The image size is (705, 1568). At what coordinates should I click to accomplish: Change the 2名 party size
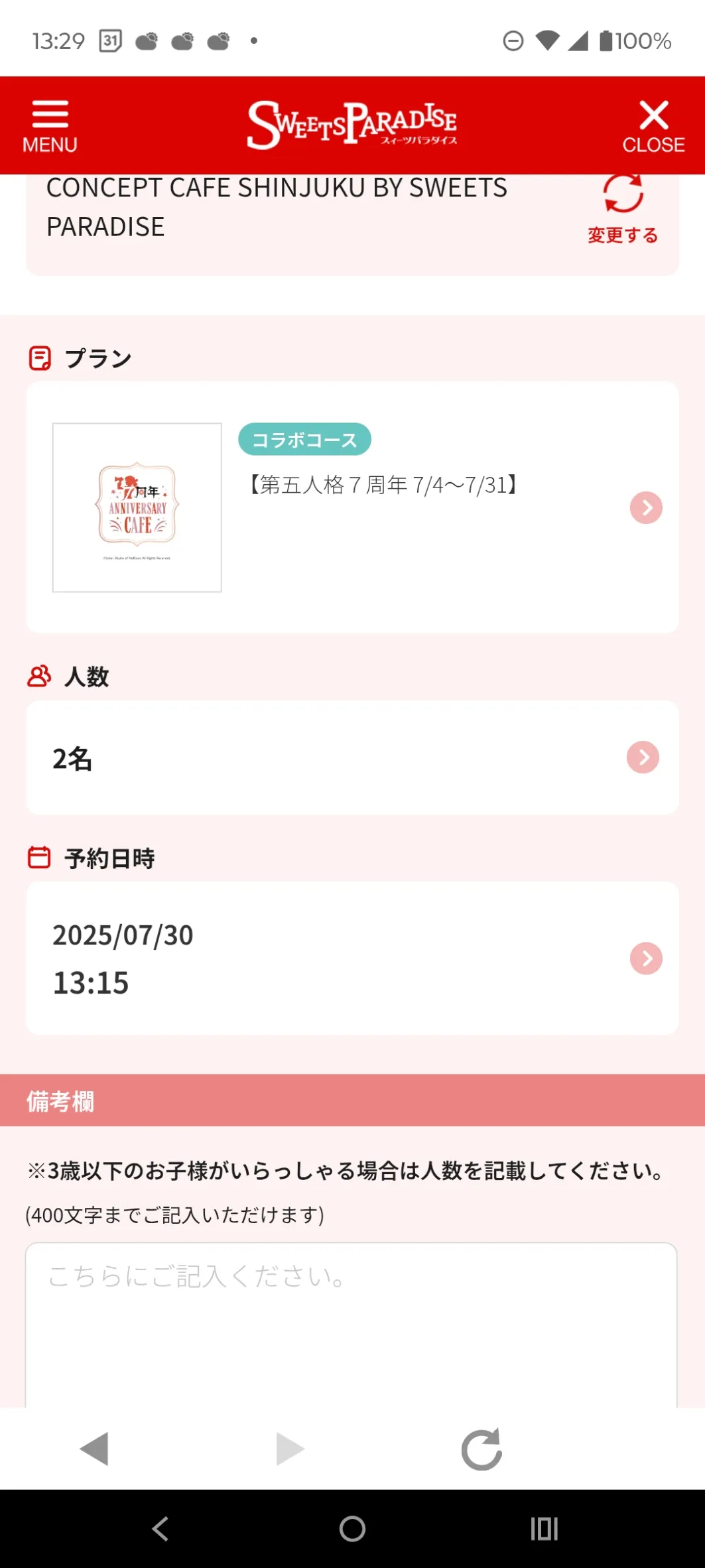pos(352,757)
